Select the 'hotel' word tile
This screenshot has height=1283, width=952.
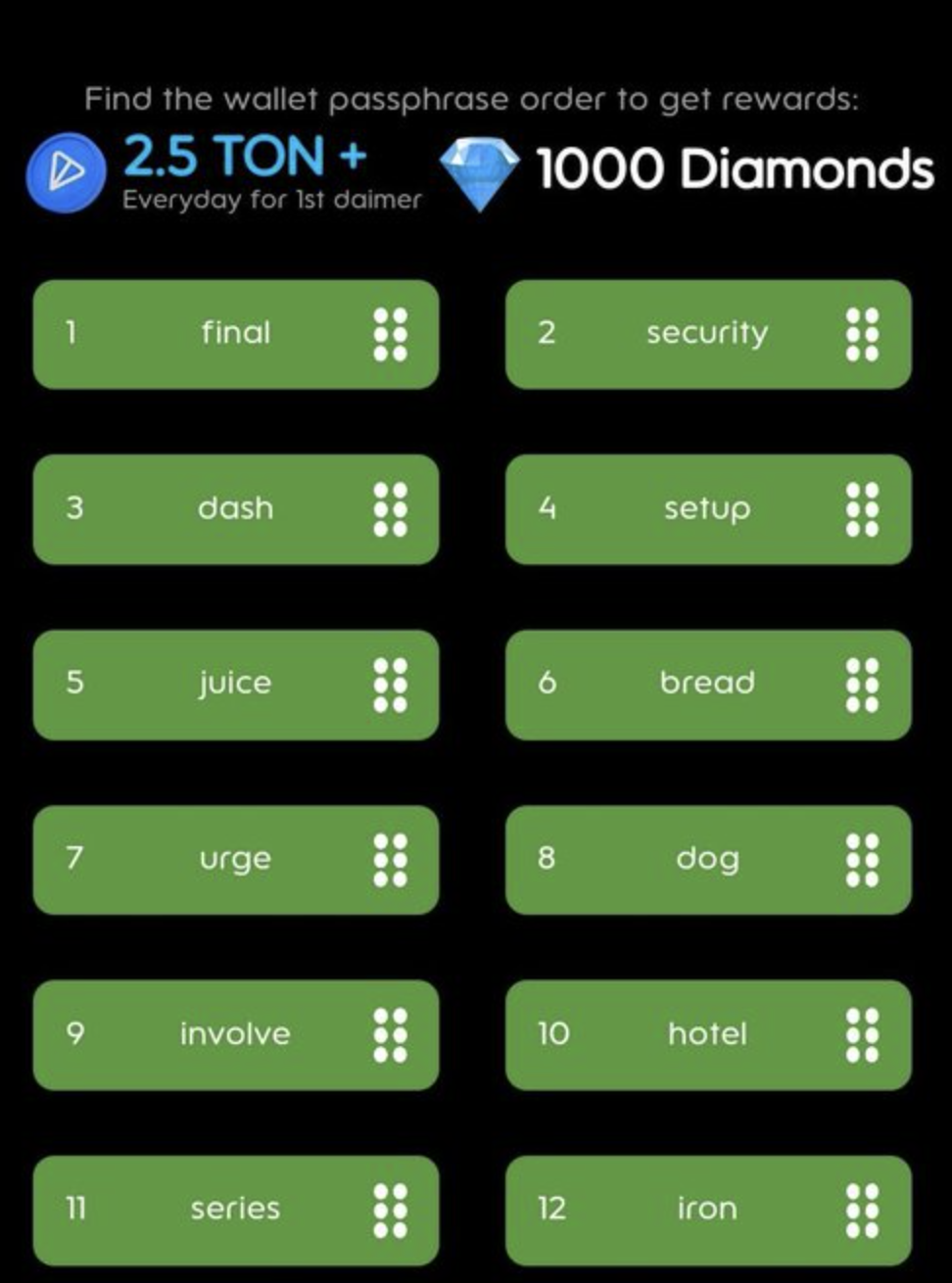[x=707, y=1034]
